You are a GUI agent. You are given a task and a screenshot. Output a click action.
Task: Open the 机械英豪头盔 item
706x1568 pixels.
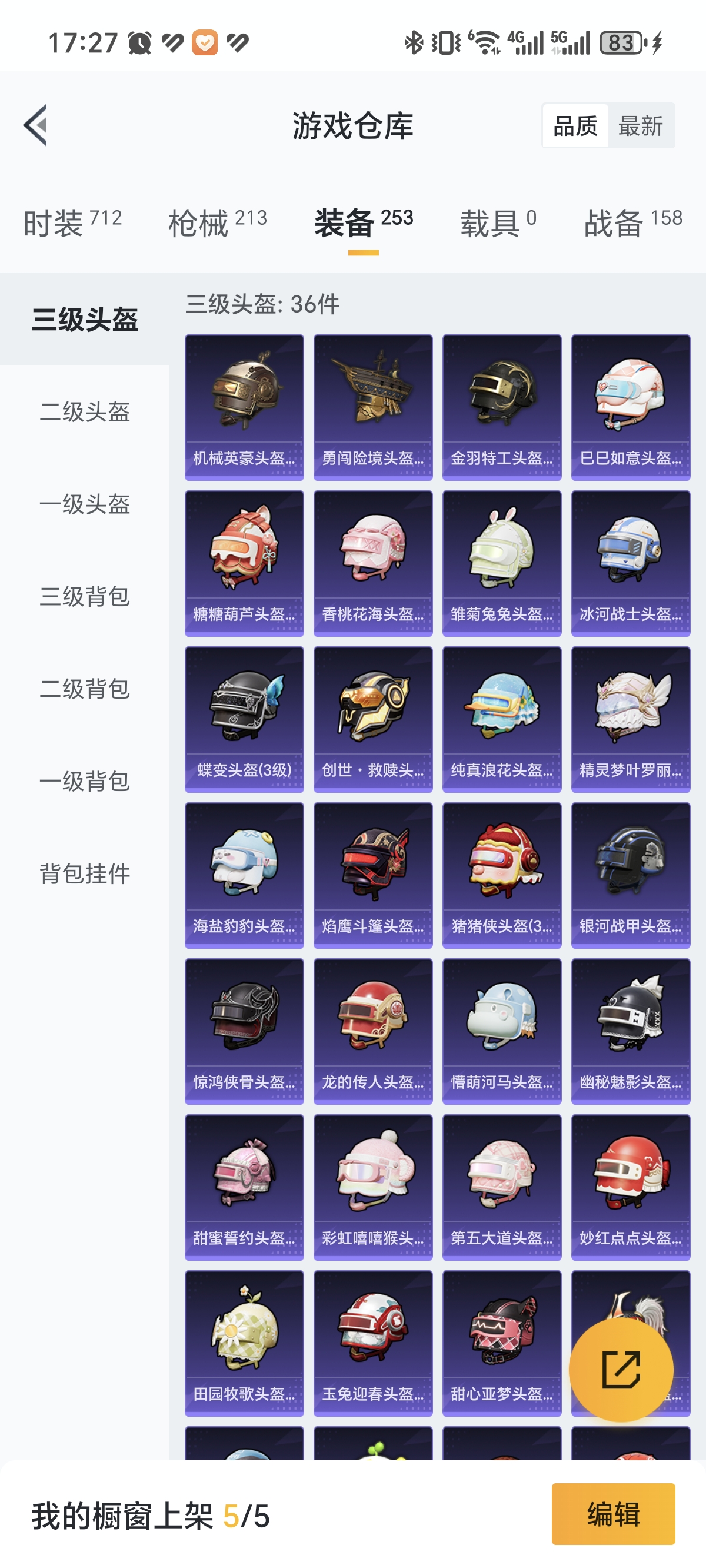tap(244, 407)
